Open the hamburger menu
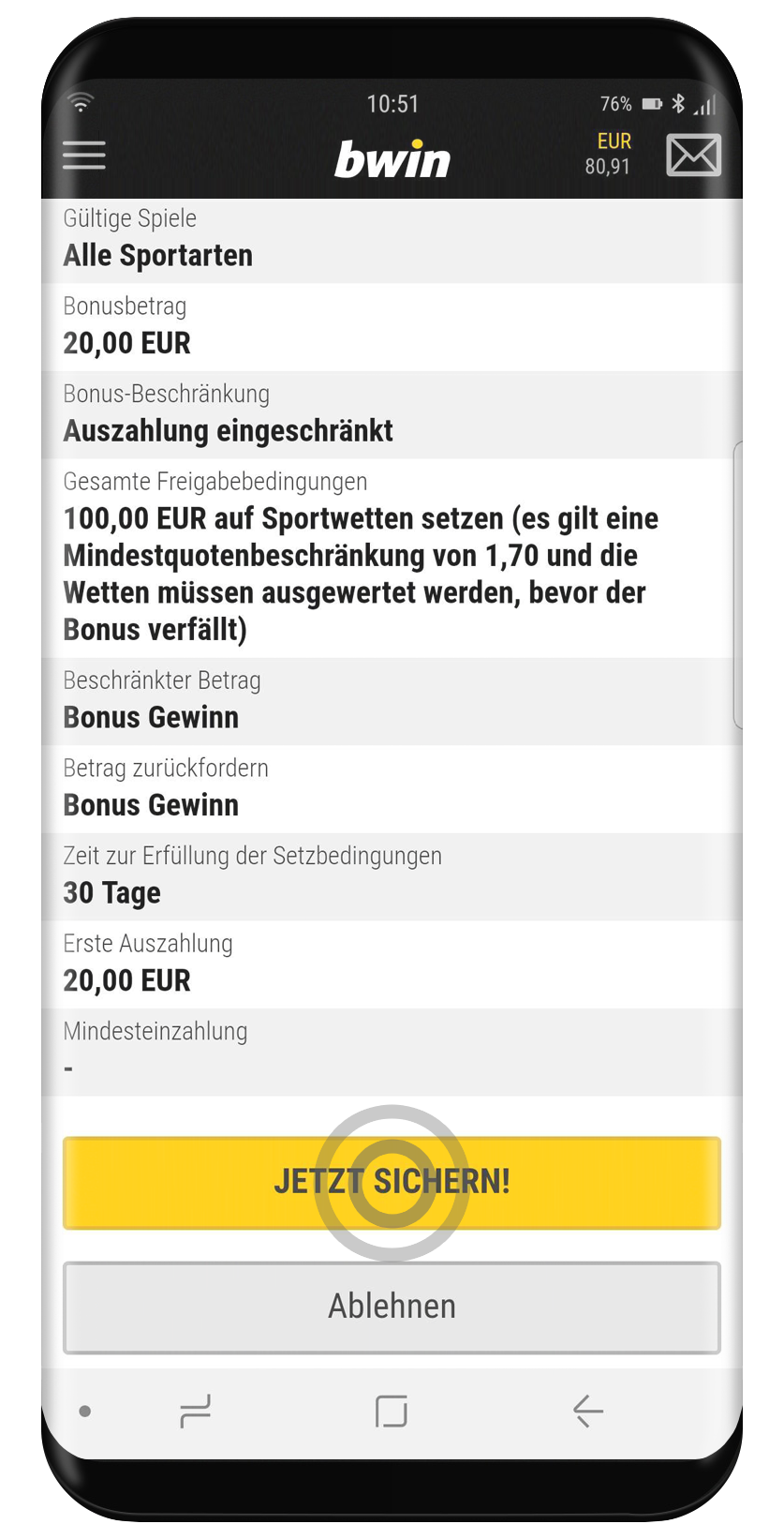This screenshot has width=784, height=1539. [84, 155]
